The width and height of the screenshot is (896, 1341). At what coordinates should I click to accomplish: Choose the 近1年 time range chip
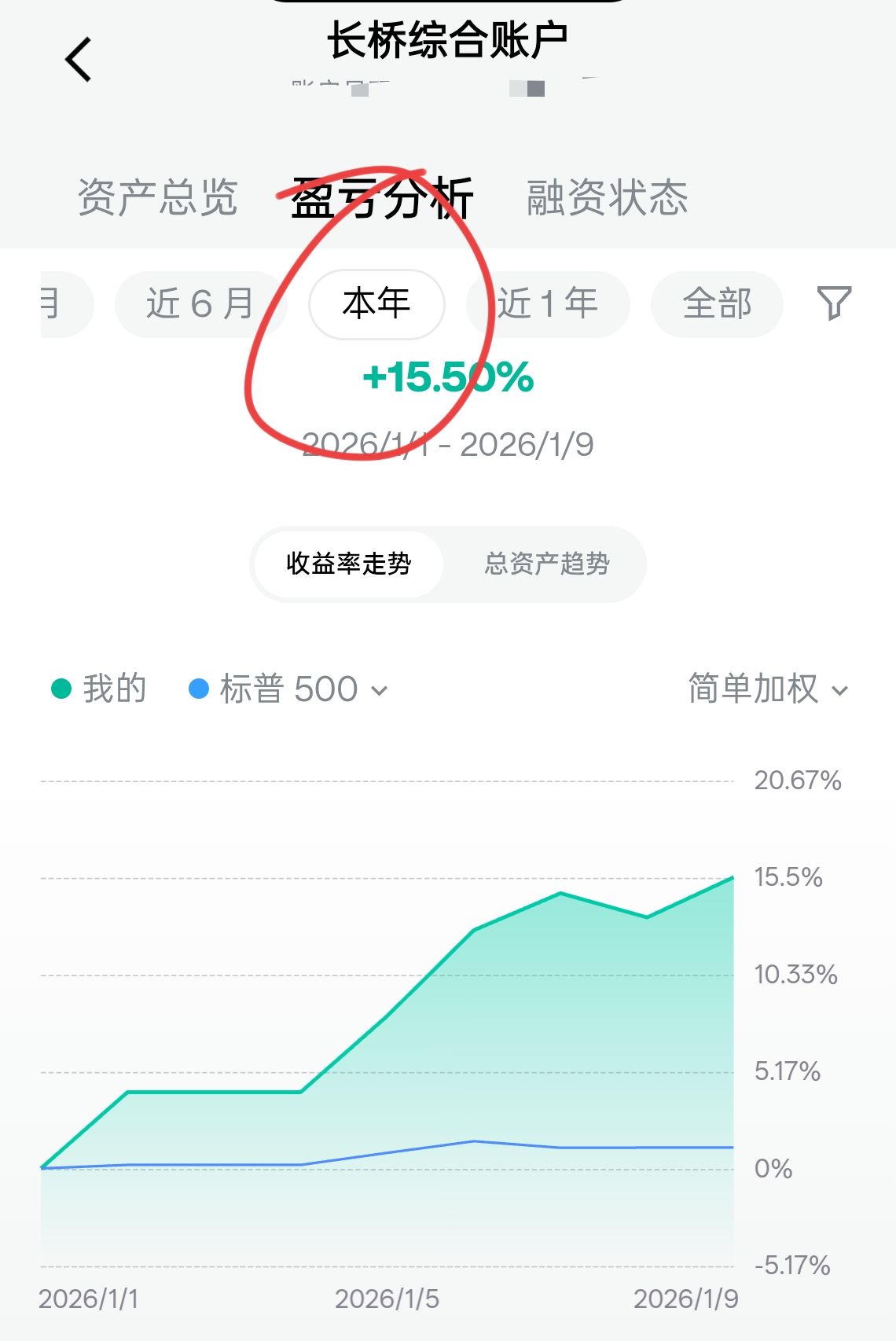coord(548,303)
